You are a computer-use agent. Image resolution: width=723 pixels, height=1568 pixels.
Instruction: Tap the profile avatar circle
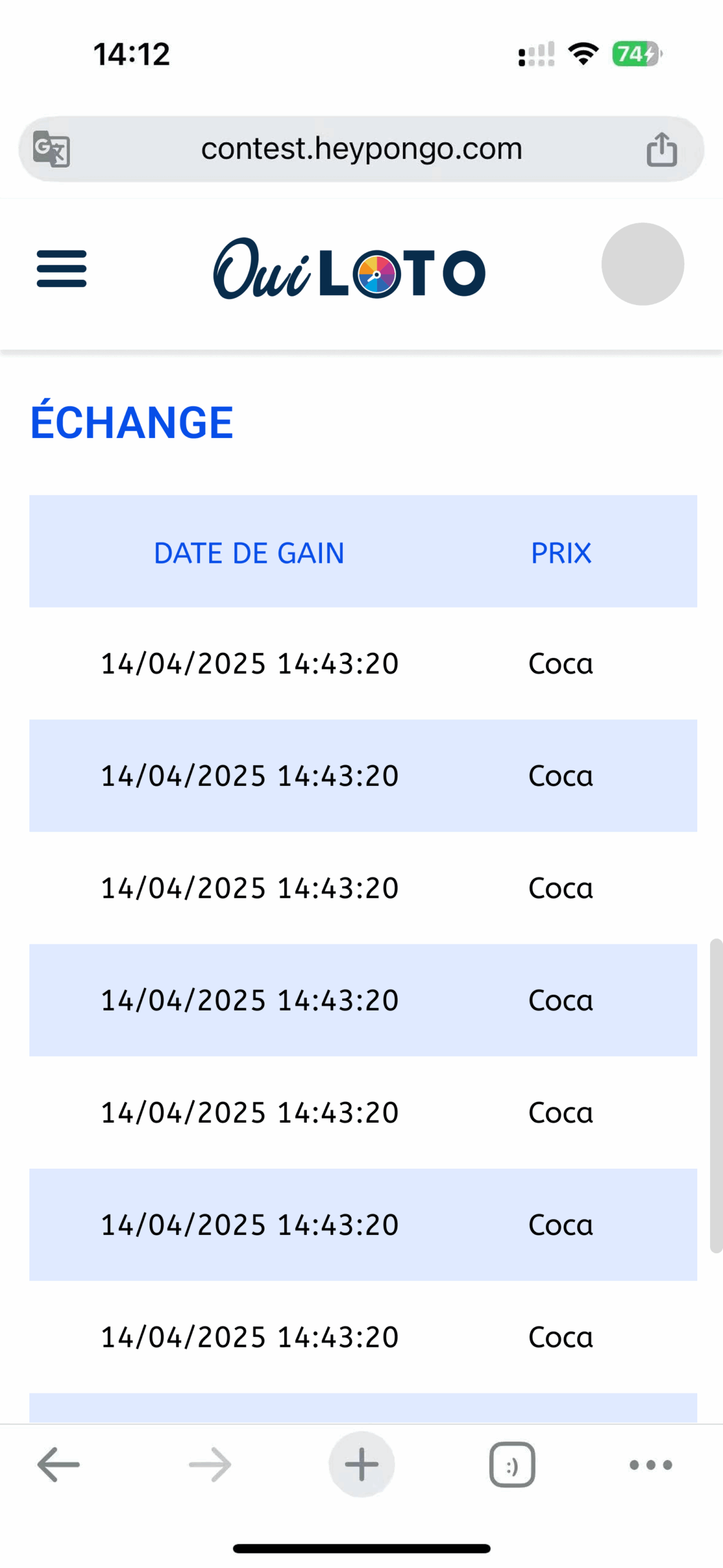642,264
